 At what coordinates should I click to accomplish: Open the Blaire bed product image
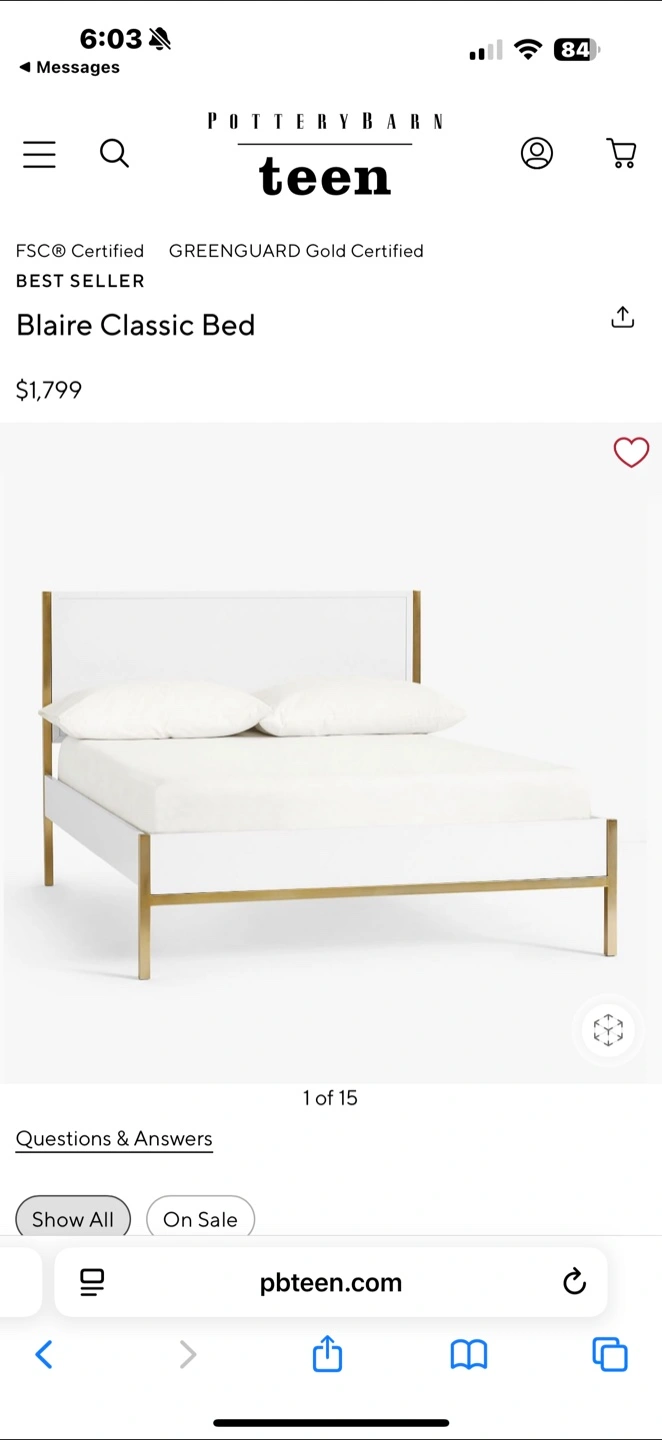point(330,780)
